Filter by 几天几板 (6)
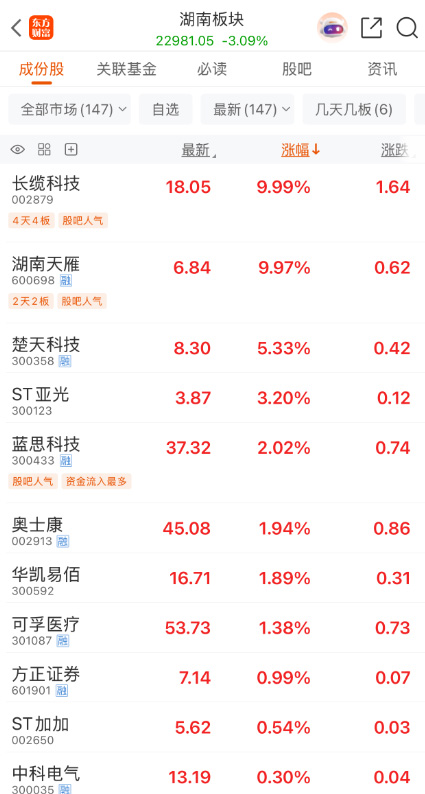This screenshot has height=794, width=425. pyautogui.click(x=354, y=109)
